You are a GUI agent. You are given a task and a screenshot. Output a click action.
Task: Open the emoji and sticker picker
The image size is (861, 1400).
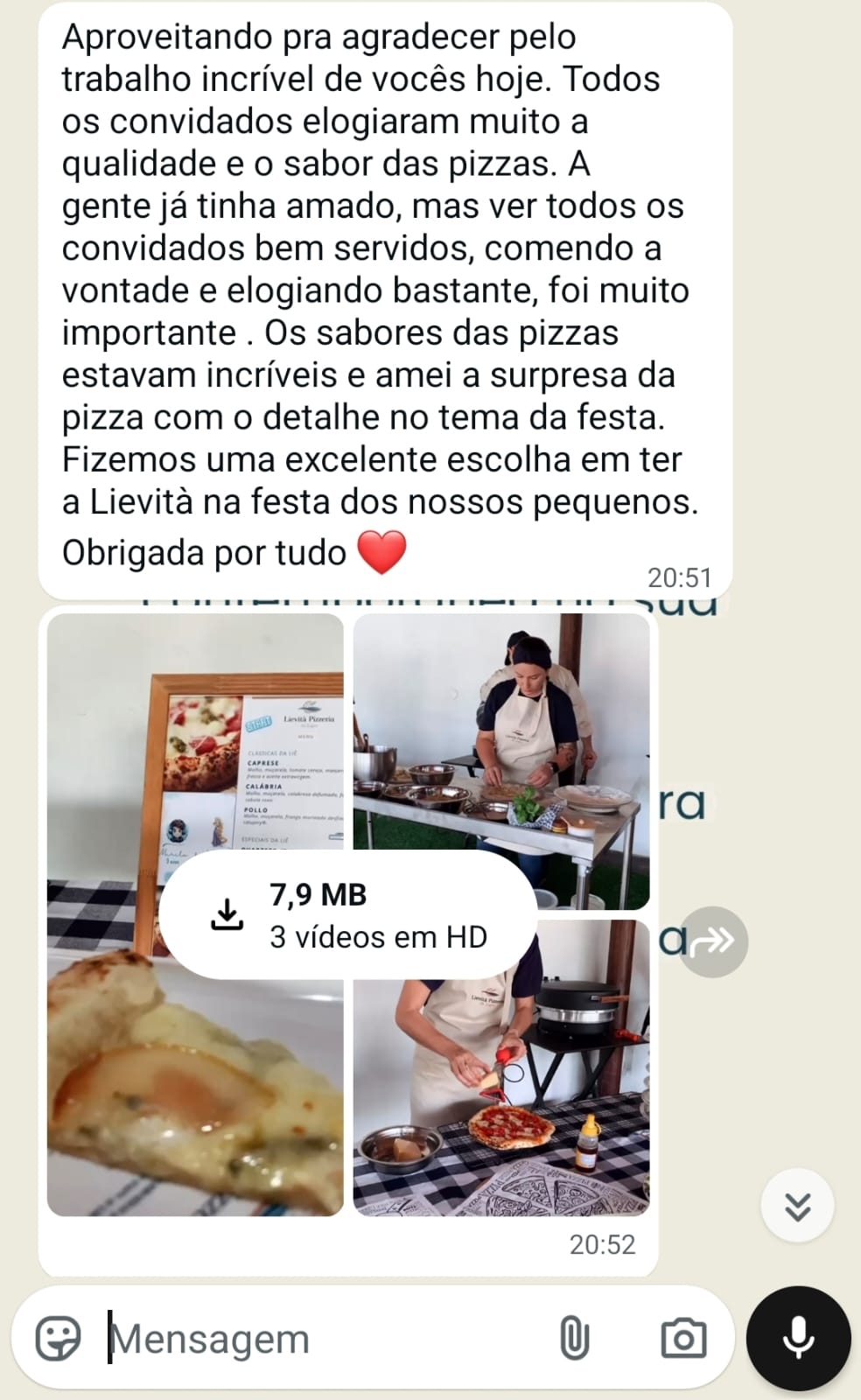58,1339
